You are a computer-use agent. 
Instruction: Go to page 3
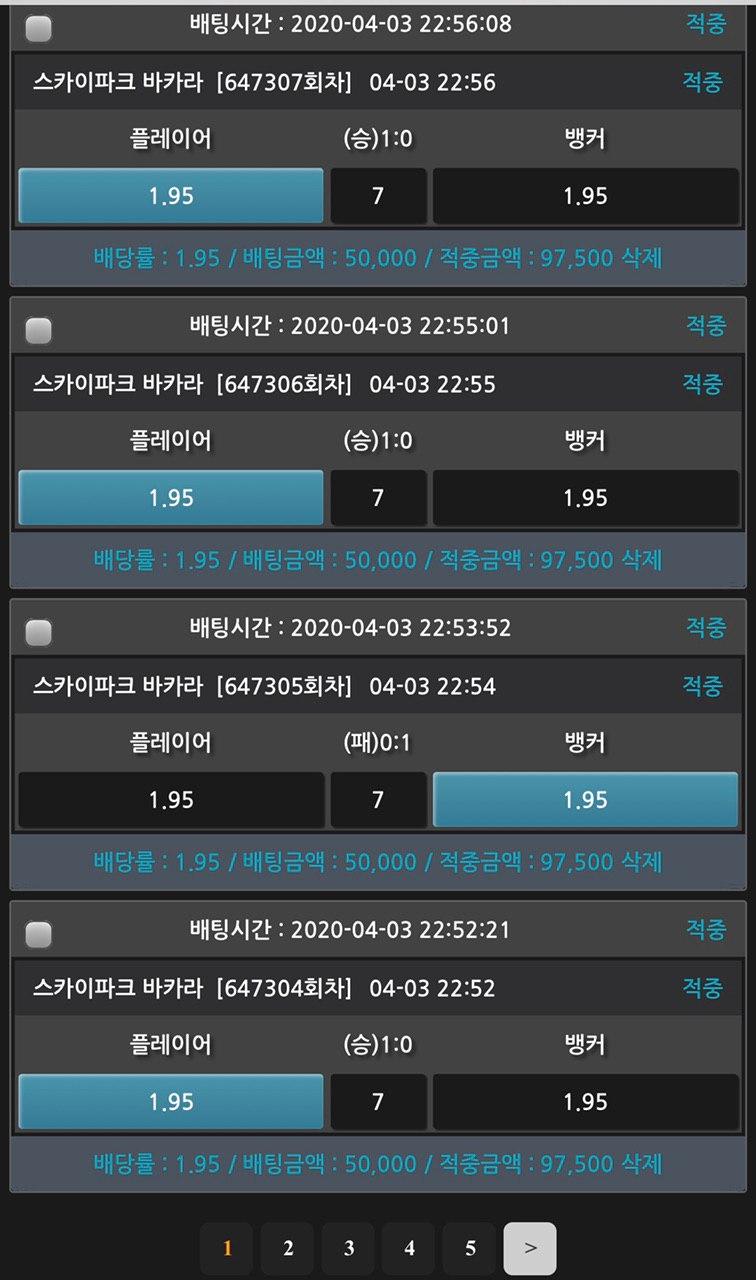pos(348,1248)
